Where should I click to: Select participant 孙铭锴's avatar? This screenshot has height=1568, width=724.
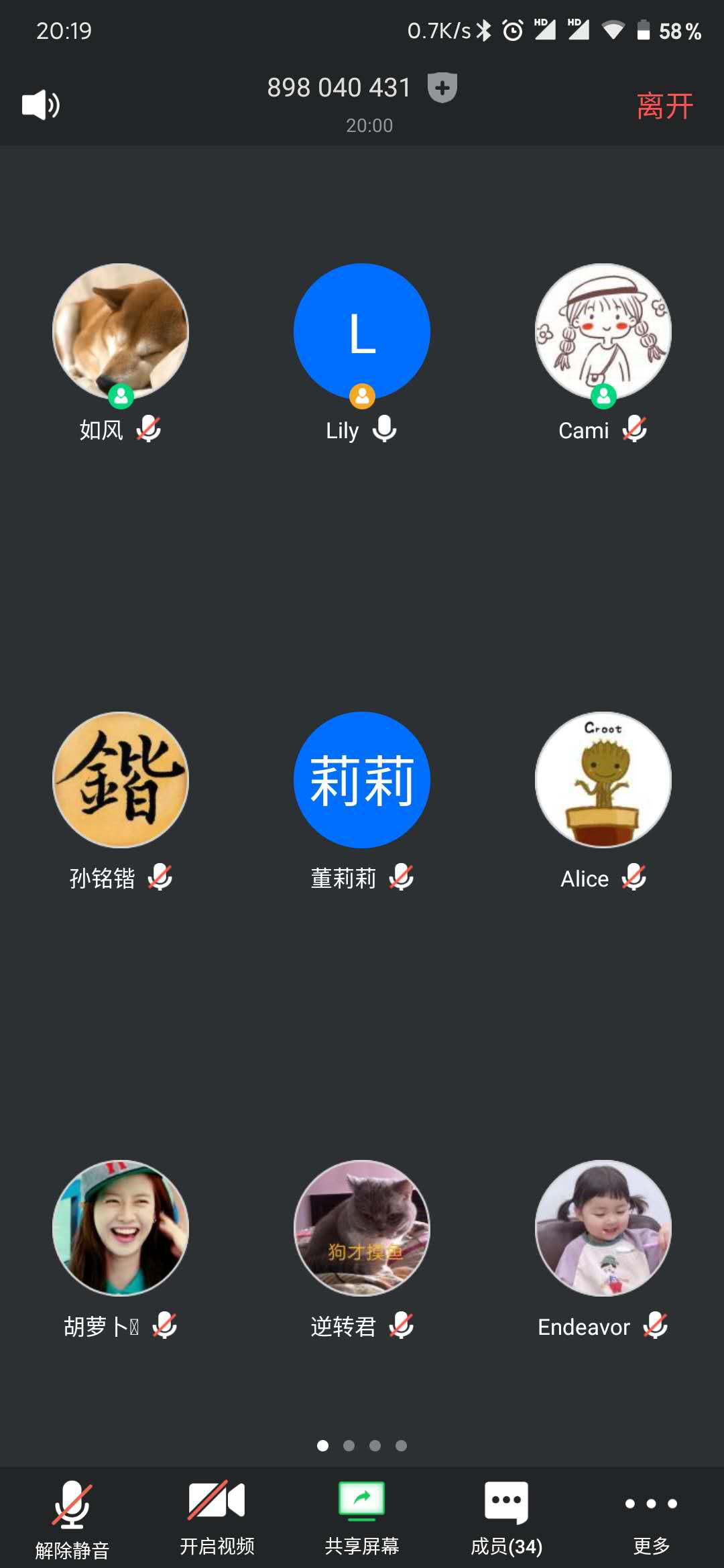(121, 780)
